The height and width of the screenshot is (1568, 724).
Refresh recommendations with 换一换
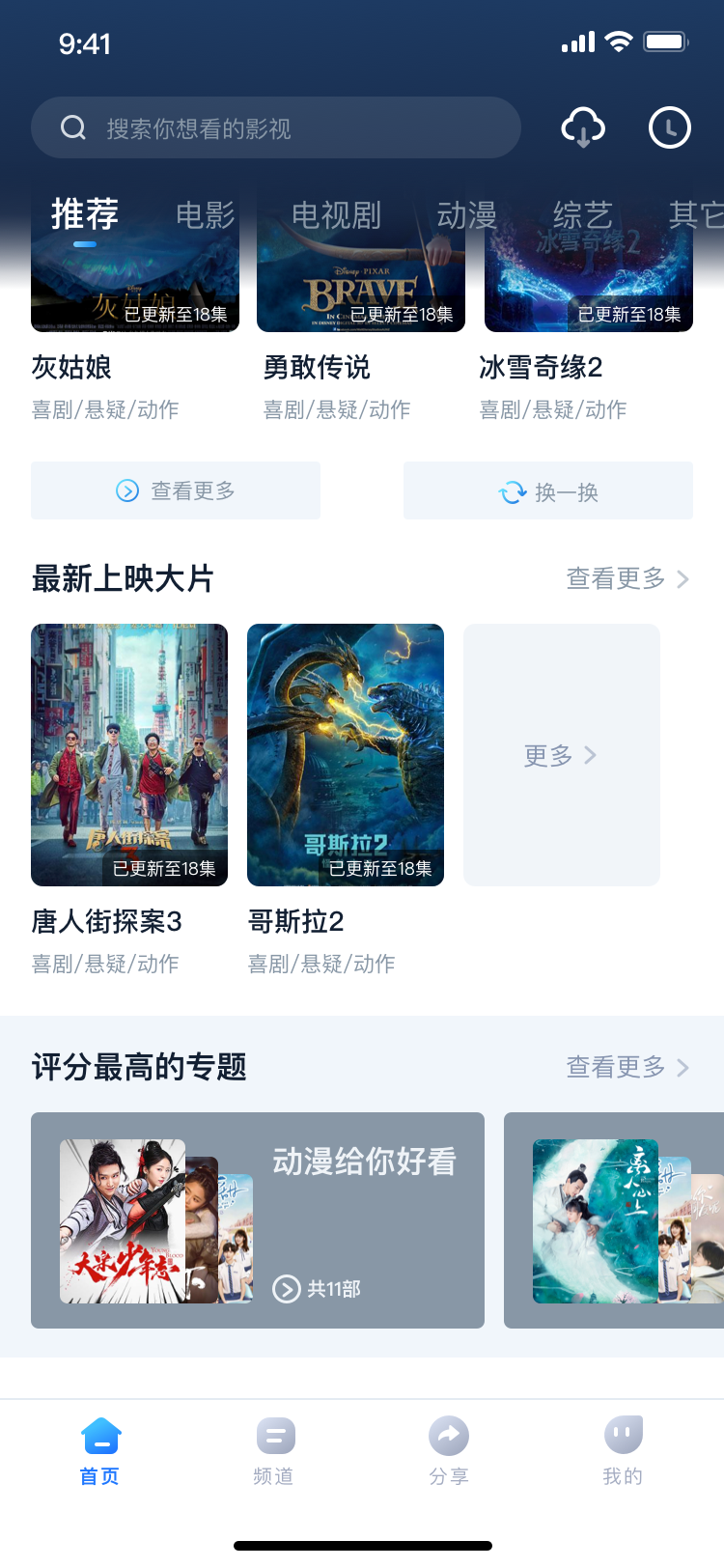548,491
